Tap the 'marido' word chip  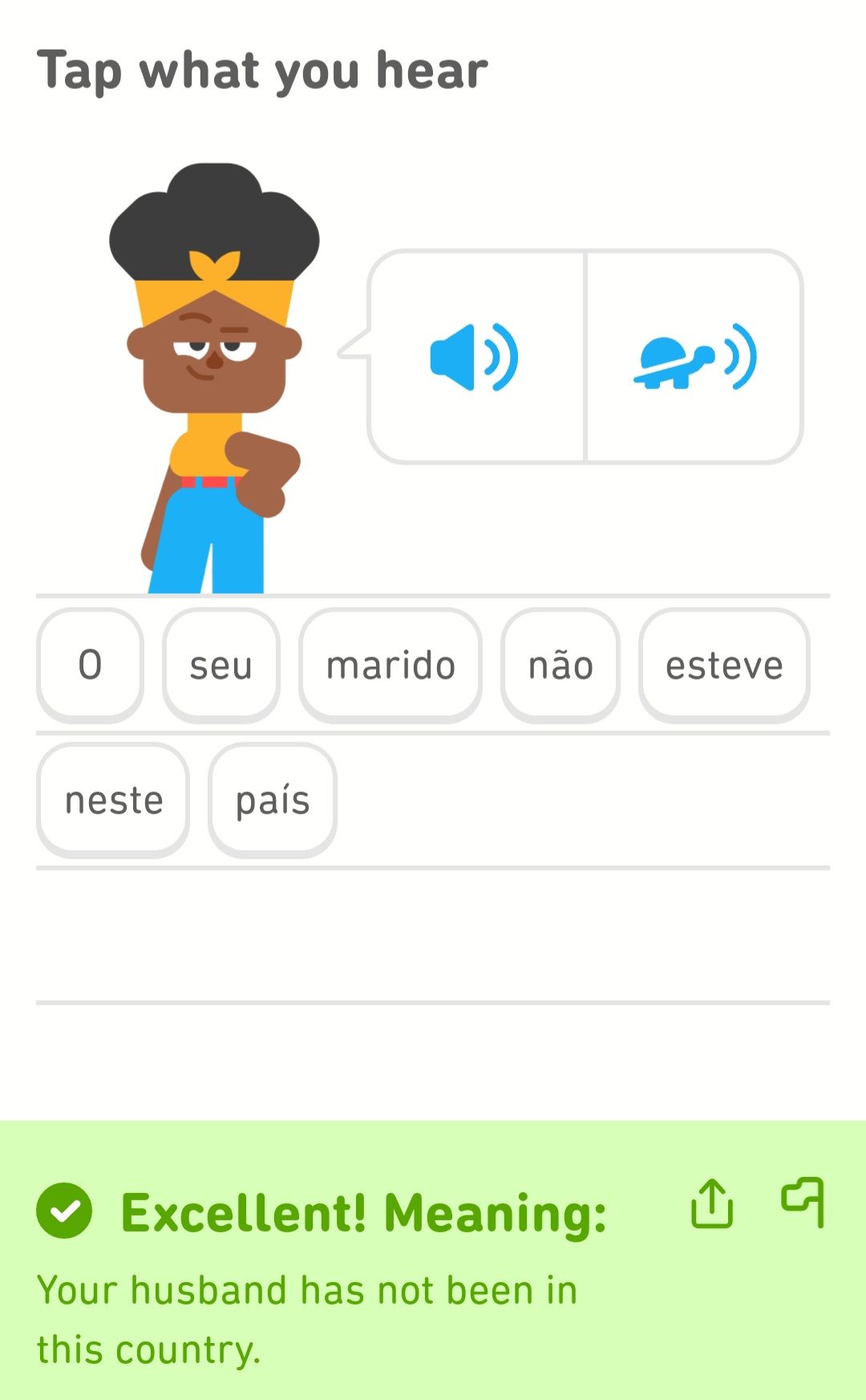click(391, 665)
